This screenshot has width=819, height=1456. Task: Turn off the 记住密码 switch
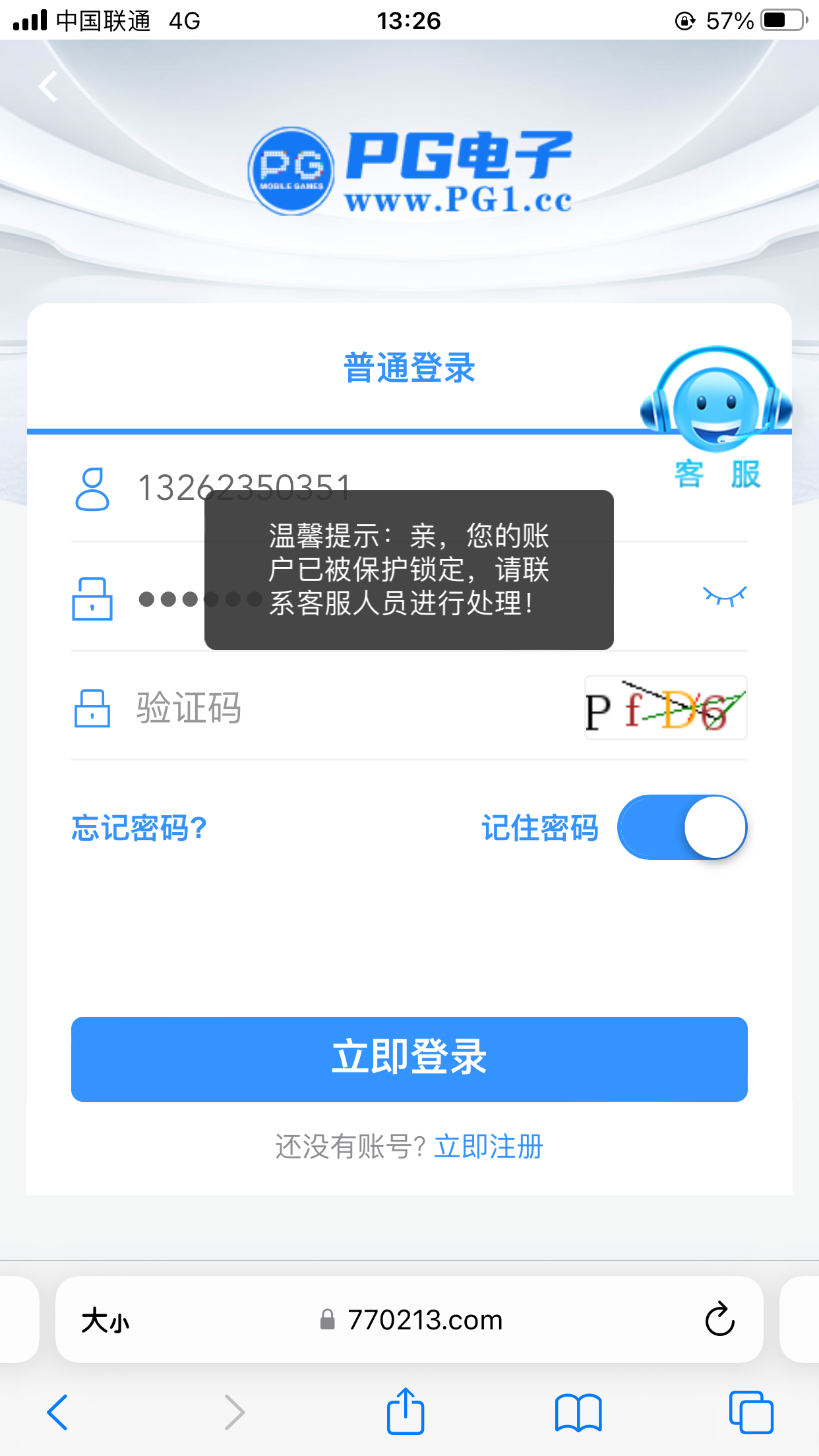(x=682, y=828)
